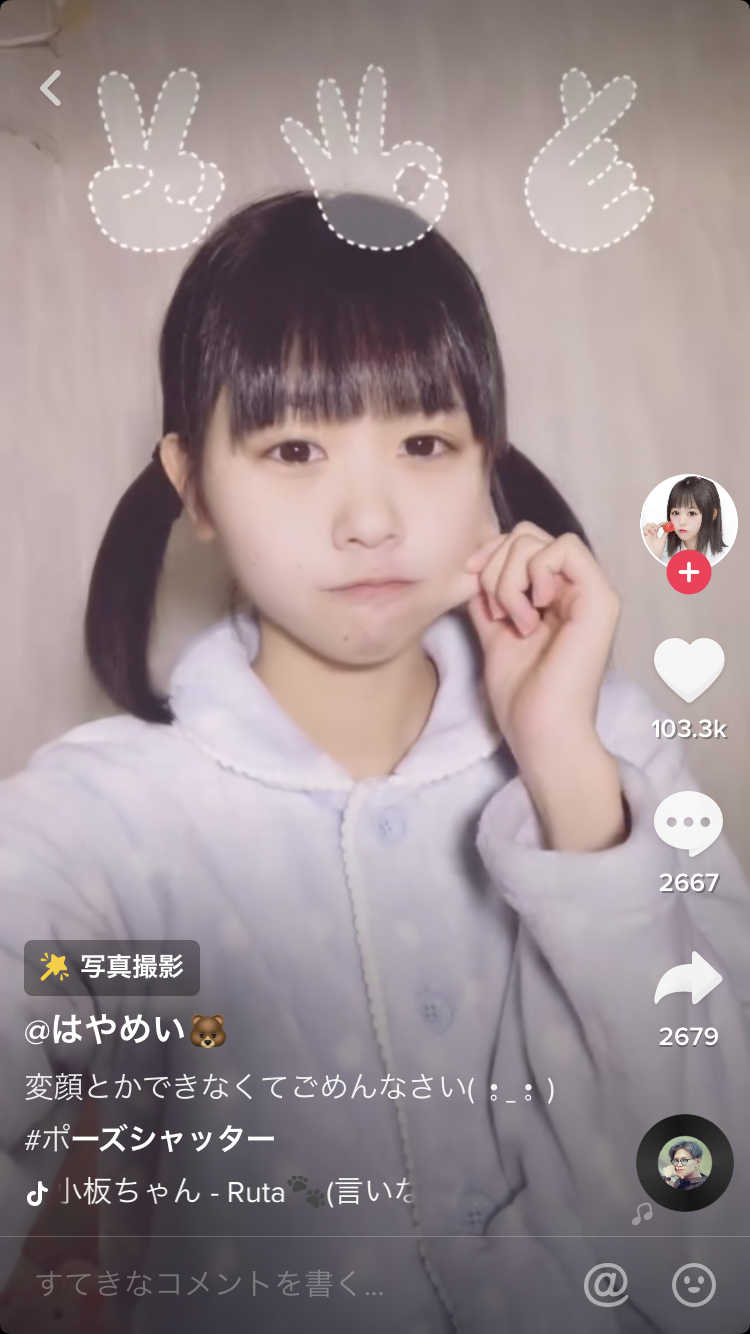The image size is (750, 1334).
Task: Open the emoji smiley picker
Action: (x=693, y=1284)
